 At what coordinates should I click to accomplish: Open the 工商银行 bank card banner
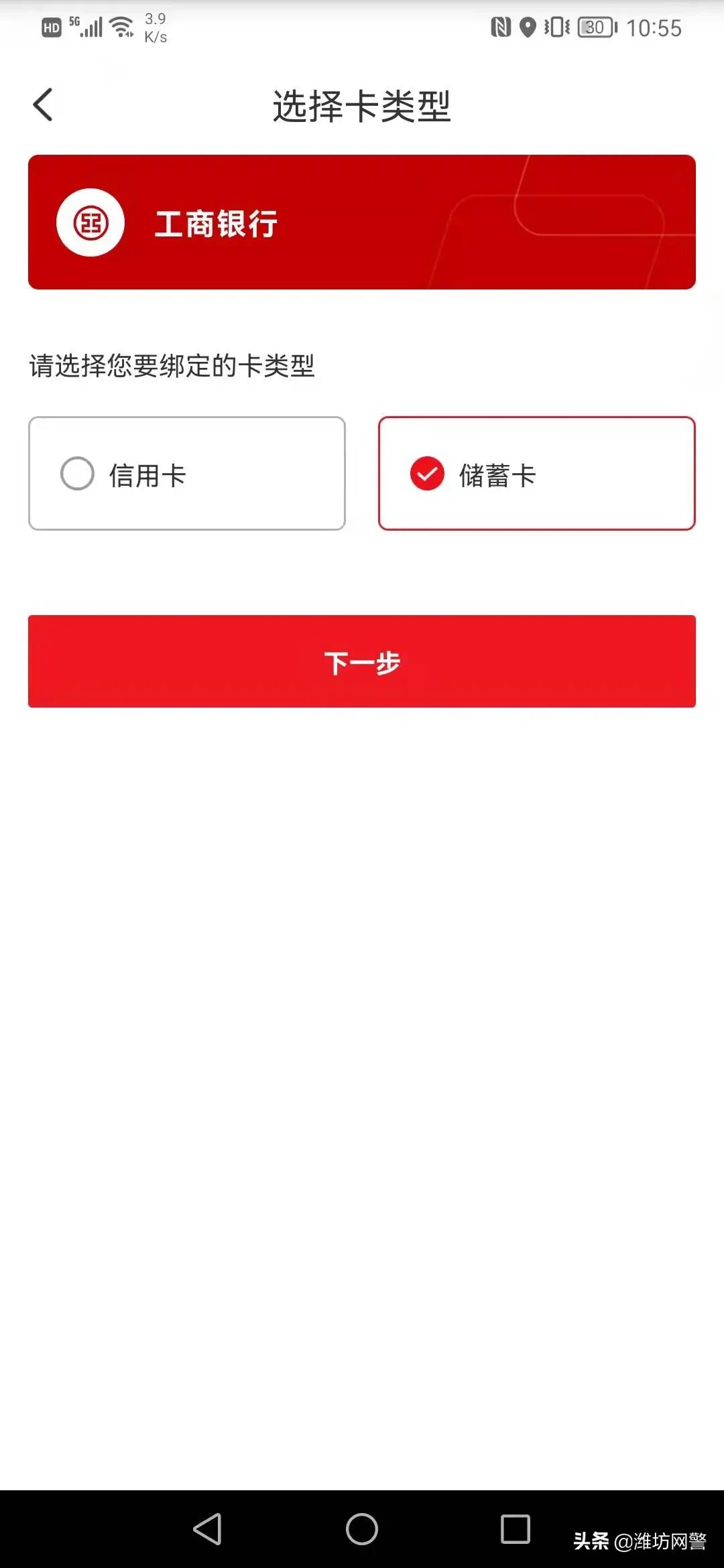362,221
